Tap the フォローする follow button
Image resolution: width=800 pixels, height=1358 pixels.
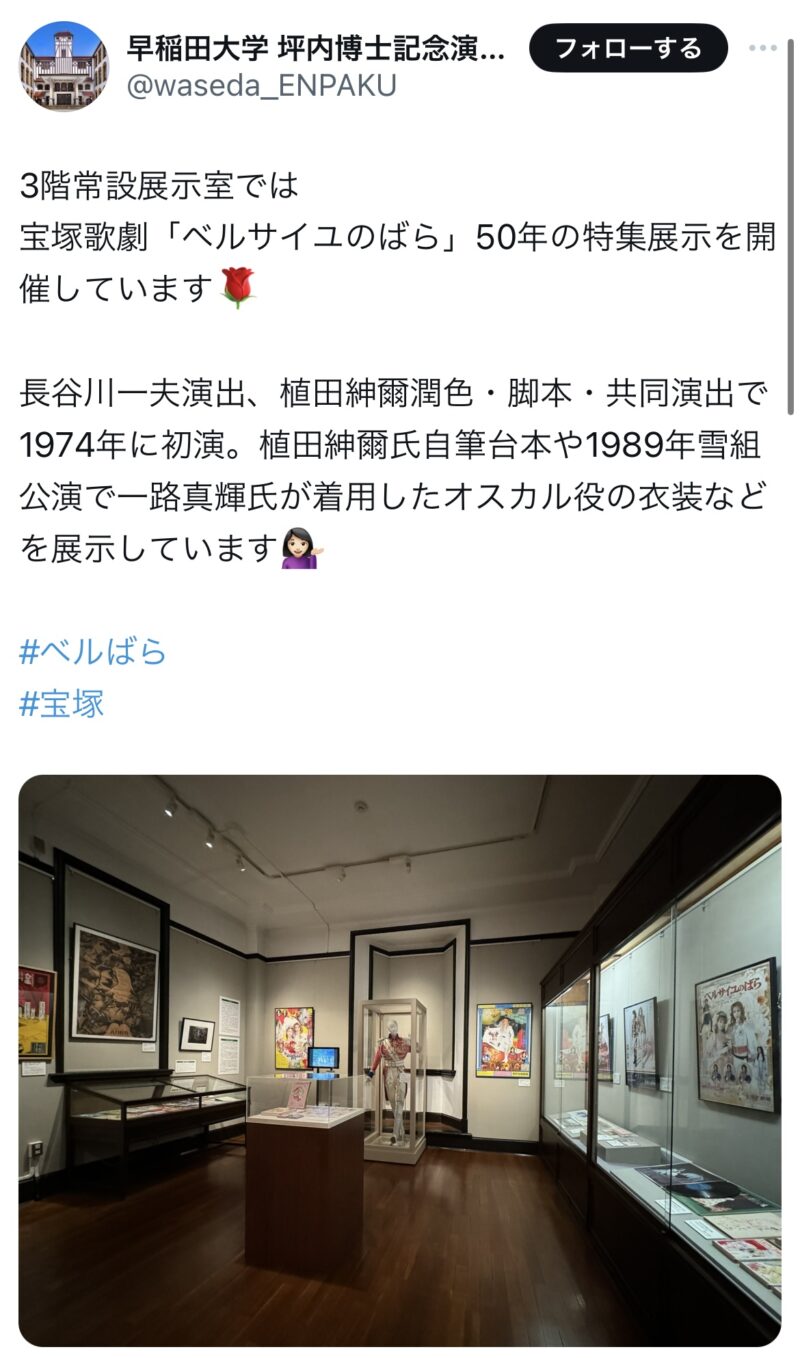[x=628, y=48]
